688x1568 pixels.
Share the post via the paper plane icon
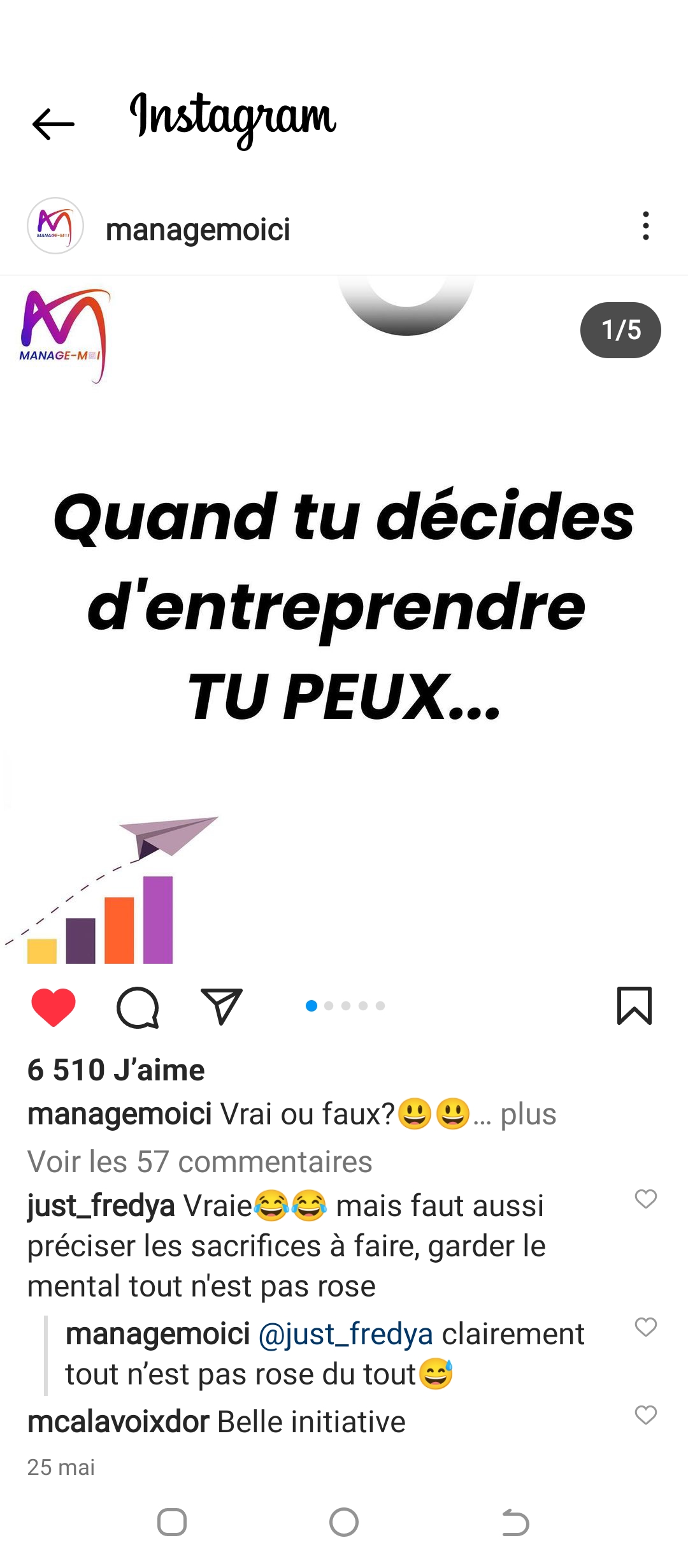221,1007
